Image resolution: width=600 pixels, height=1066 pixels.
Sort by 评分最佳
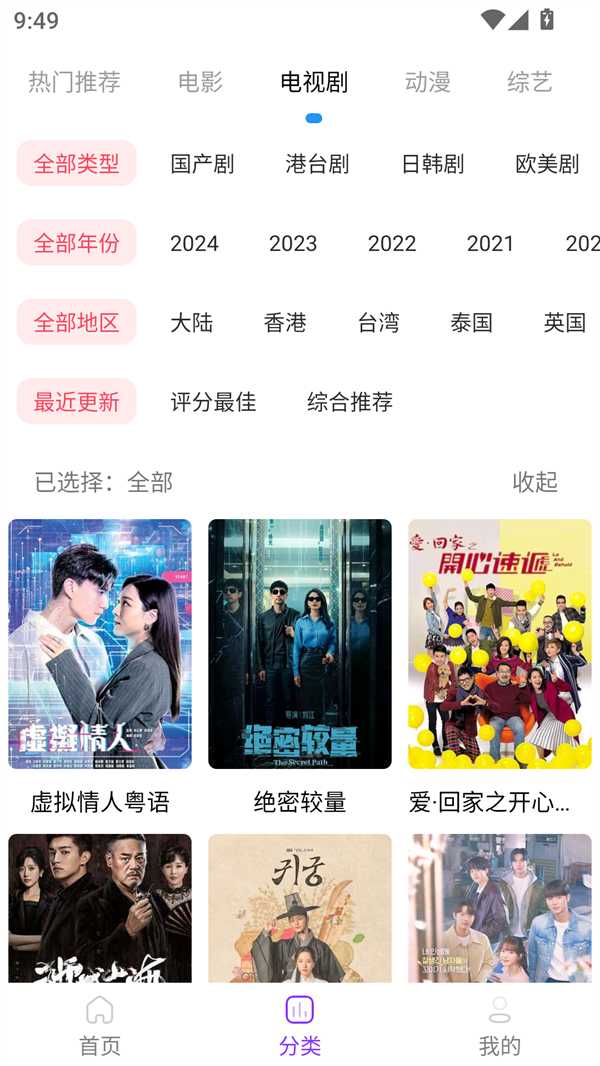pyautogui.click(x=213, y=402)
